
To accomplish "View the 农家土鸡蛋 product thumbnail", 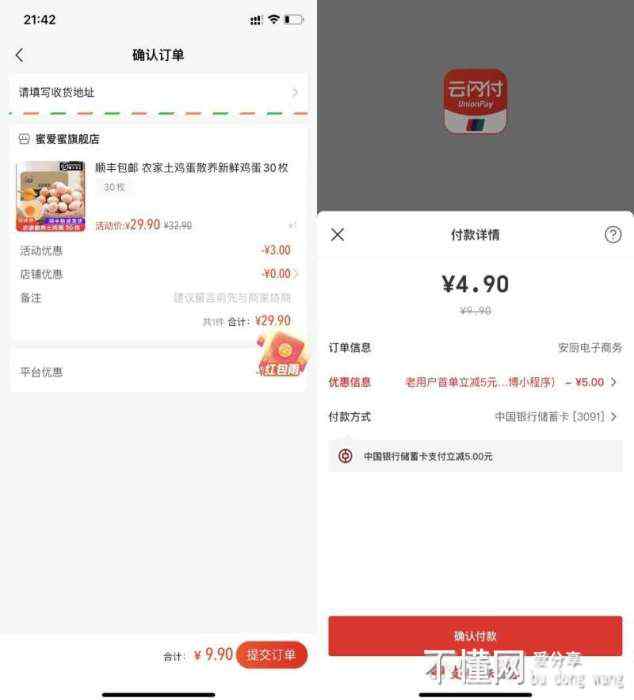I will tap(51, 196).
